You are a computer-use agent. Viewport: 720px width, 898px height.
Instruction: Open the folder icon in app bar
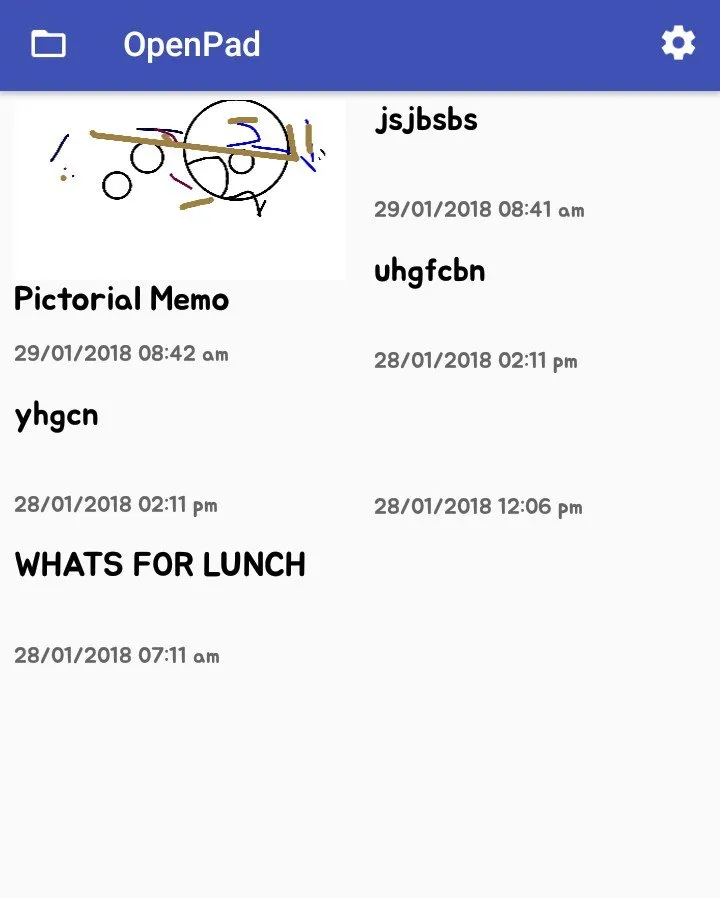click(x=48, y=44)
